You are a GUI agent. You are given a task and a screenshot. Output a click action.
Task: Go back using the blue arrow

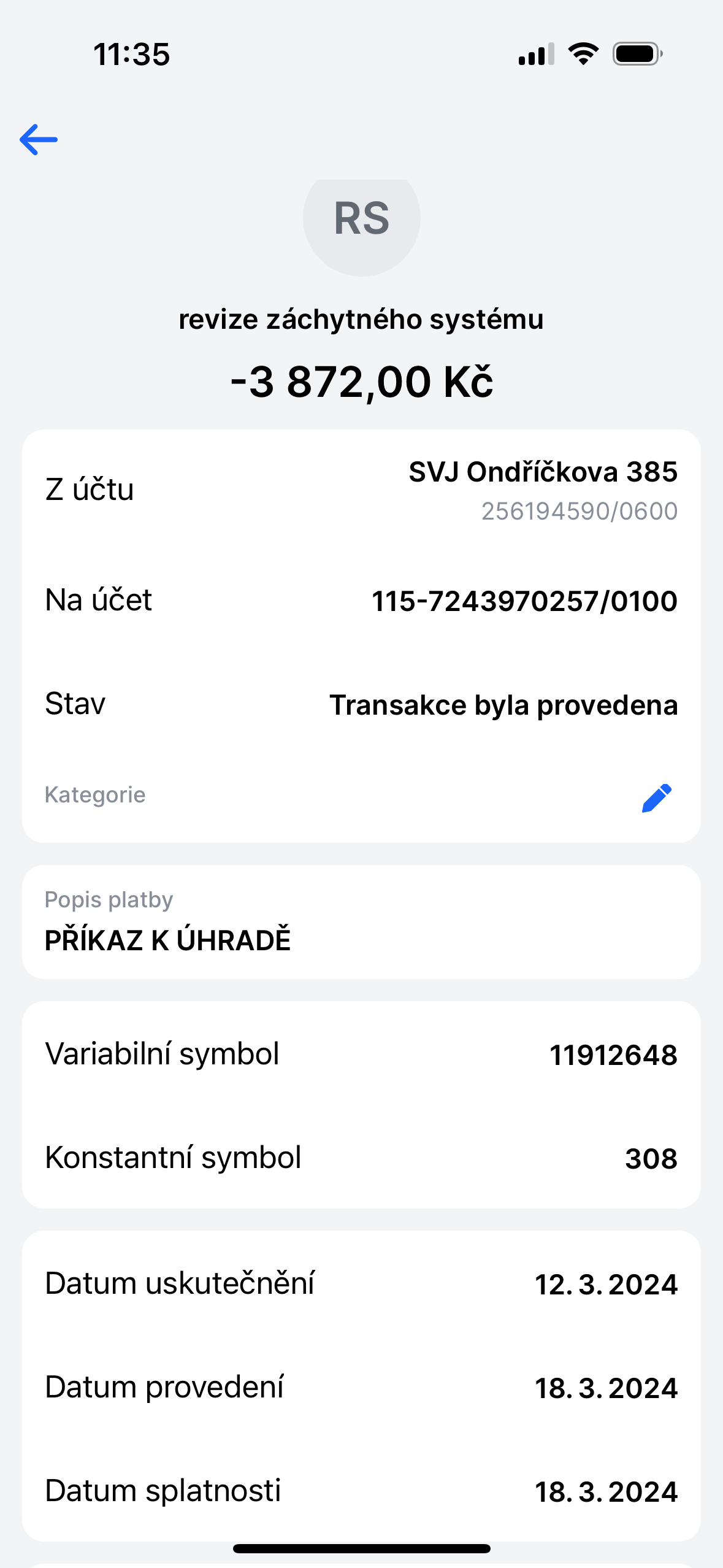point(39,140)
